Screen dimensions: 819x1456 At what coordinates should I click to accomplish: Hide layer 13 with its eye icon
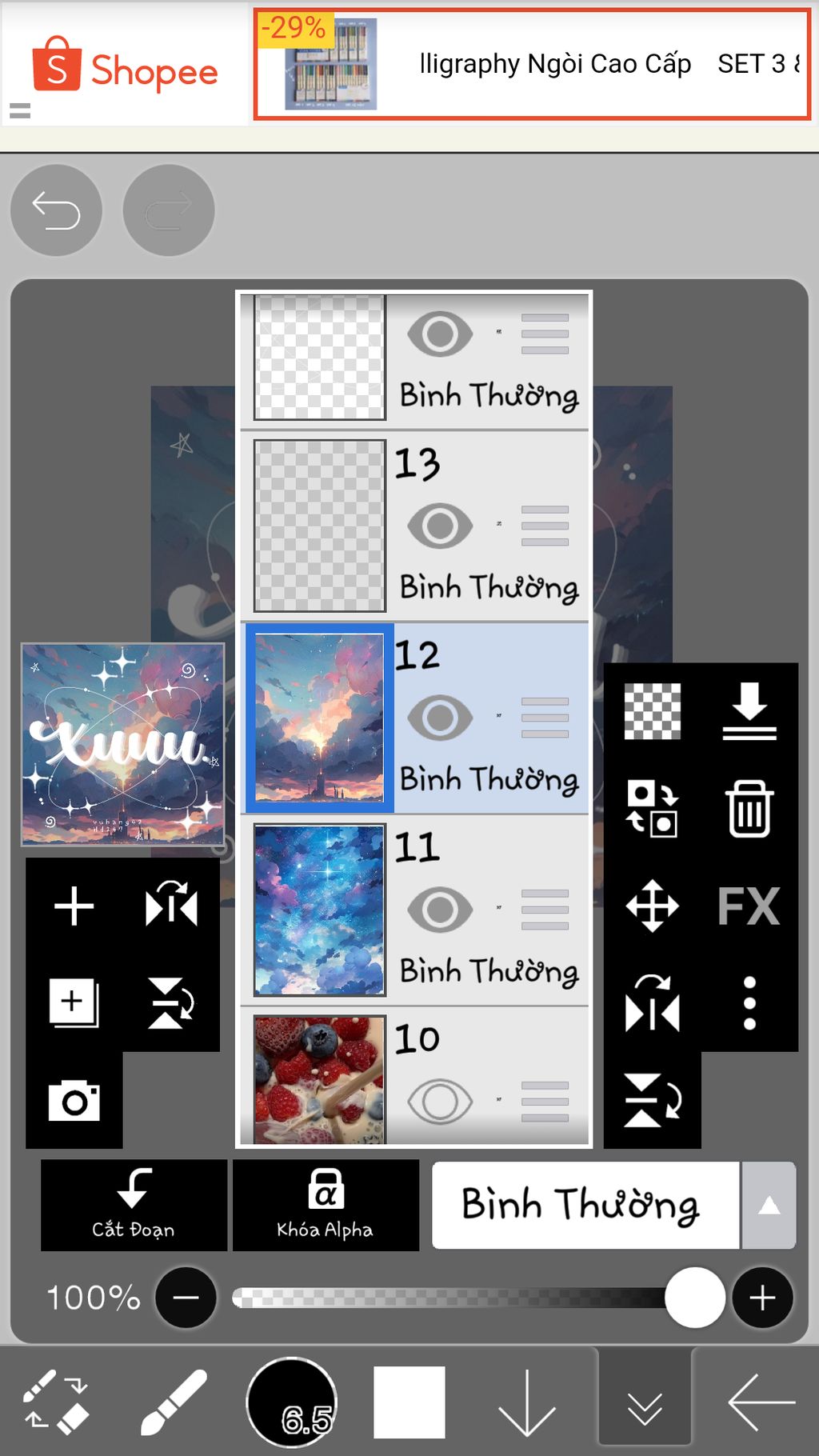pos(439,526)
